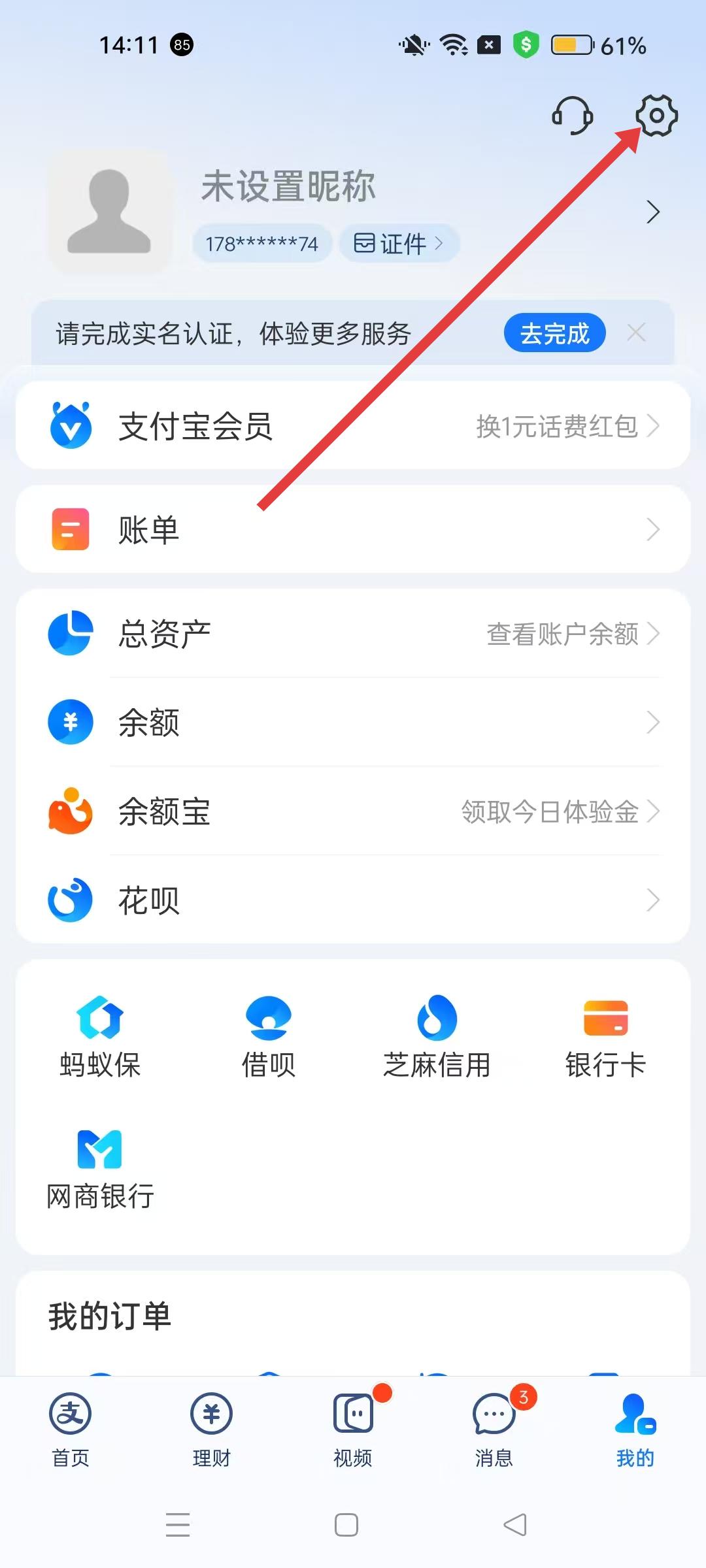Open 支付宝会员 membership row

pos(353,426)
